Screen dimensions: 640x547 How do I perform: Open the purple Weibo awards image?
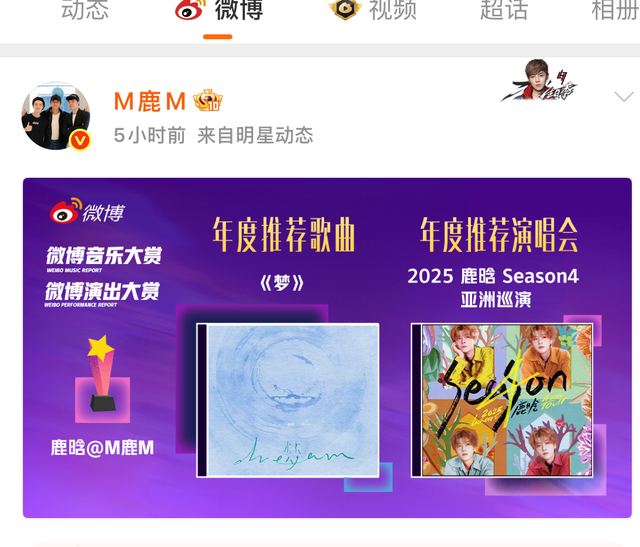(327, 348)
